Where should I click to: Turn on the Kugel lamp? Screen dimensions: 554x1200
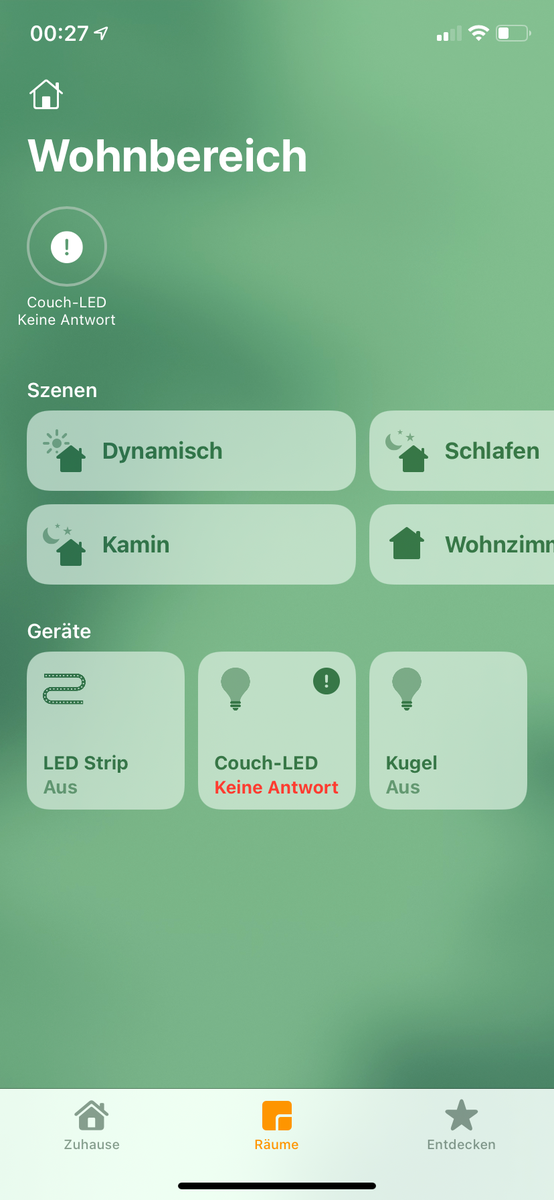(x=448, y=731)
